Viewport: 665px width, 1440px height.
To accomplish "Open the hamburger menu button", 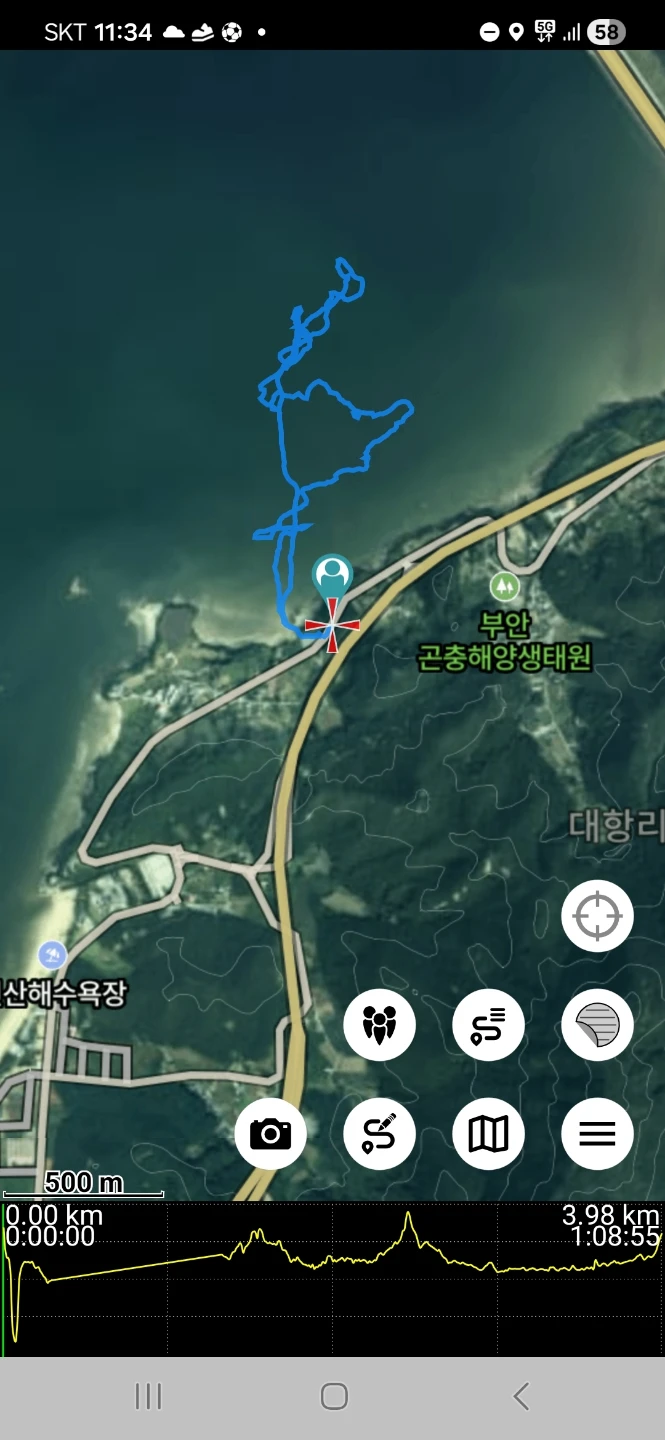I will click(597, 1133).
